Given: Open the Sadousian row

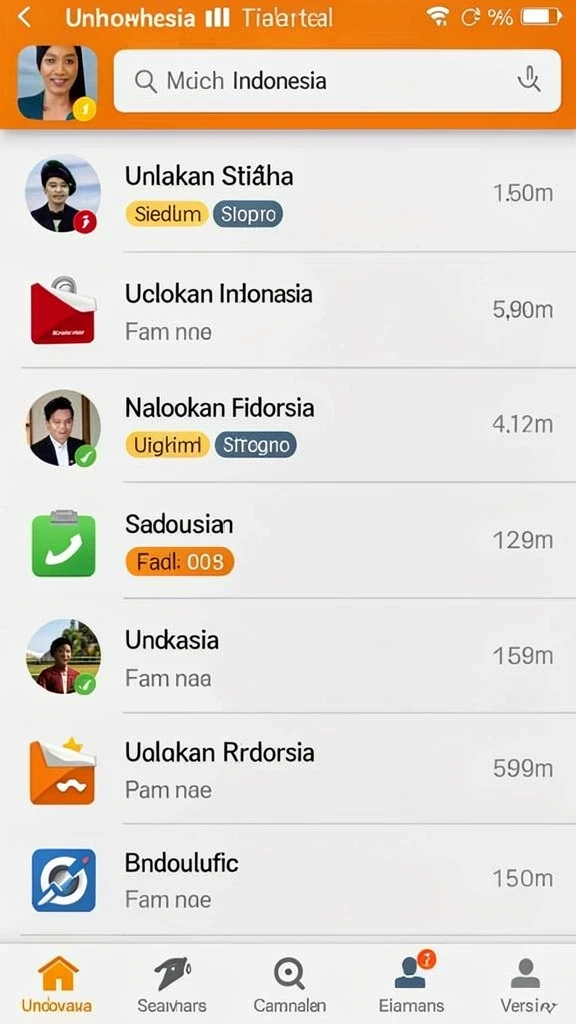Looking at the screenshot, I should [x=288, y=541].
